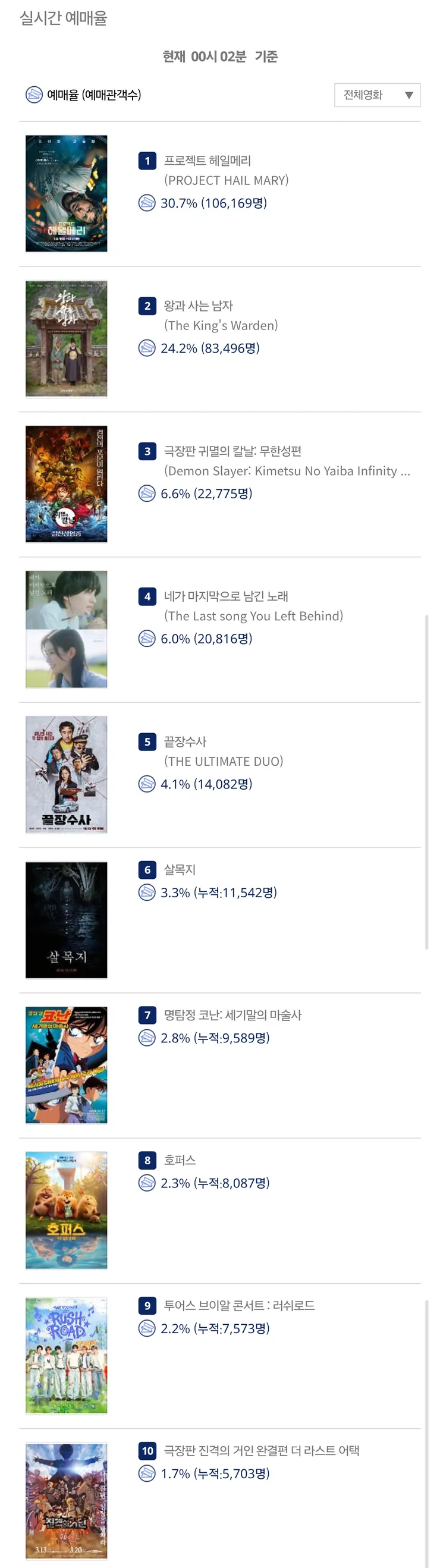Open the 끝장수사 movie row
Screen dimensions: 440x1568
point(185,741)
